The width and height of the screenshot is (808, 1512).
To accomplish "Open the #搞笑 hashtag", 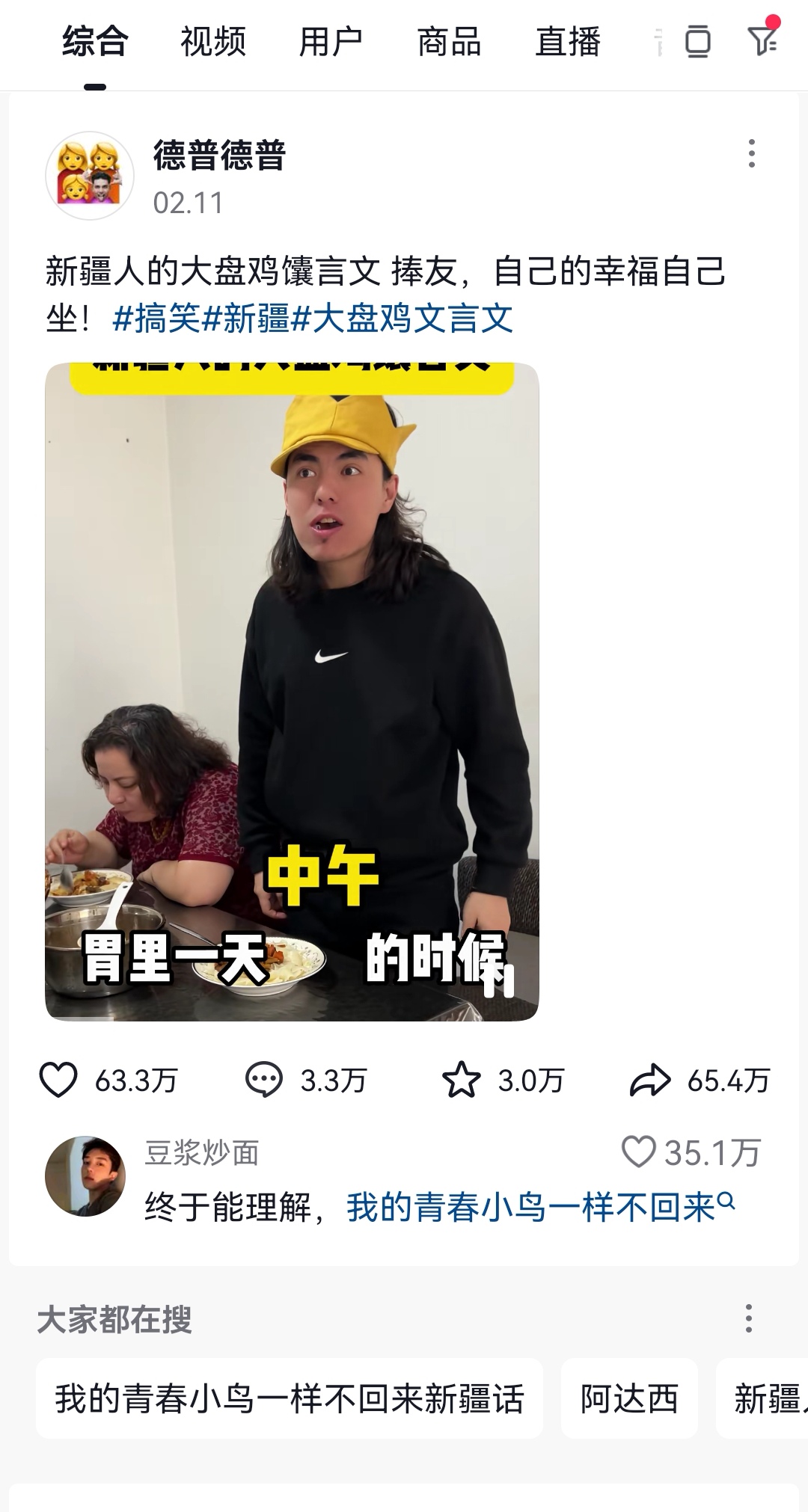I will (x=156, y=319).
